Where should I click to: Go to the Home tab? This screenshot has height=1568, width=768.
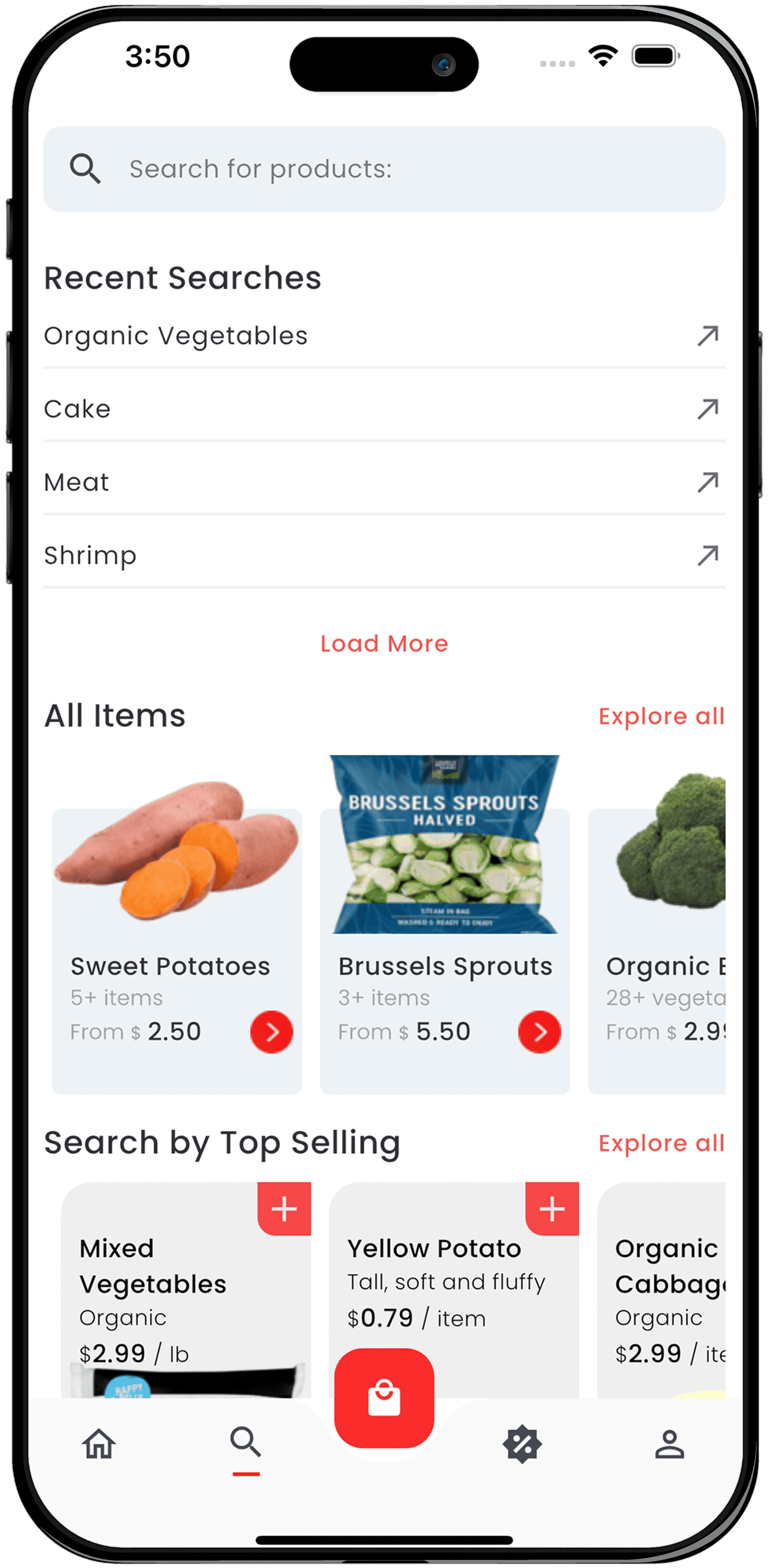click(x=99, y=1444)
